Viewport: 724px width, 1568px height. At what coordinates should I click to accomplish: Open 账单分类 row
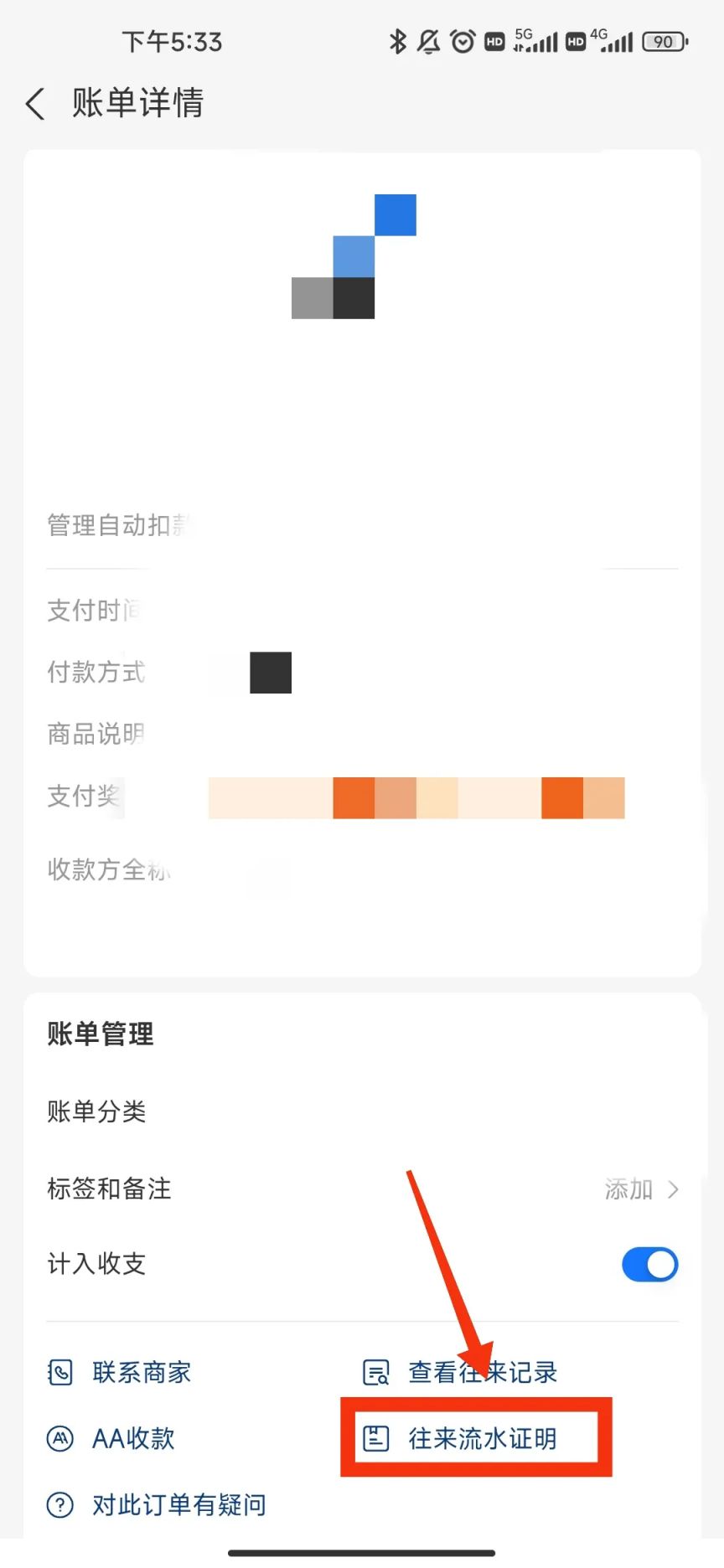(x=362, y=1112)
